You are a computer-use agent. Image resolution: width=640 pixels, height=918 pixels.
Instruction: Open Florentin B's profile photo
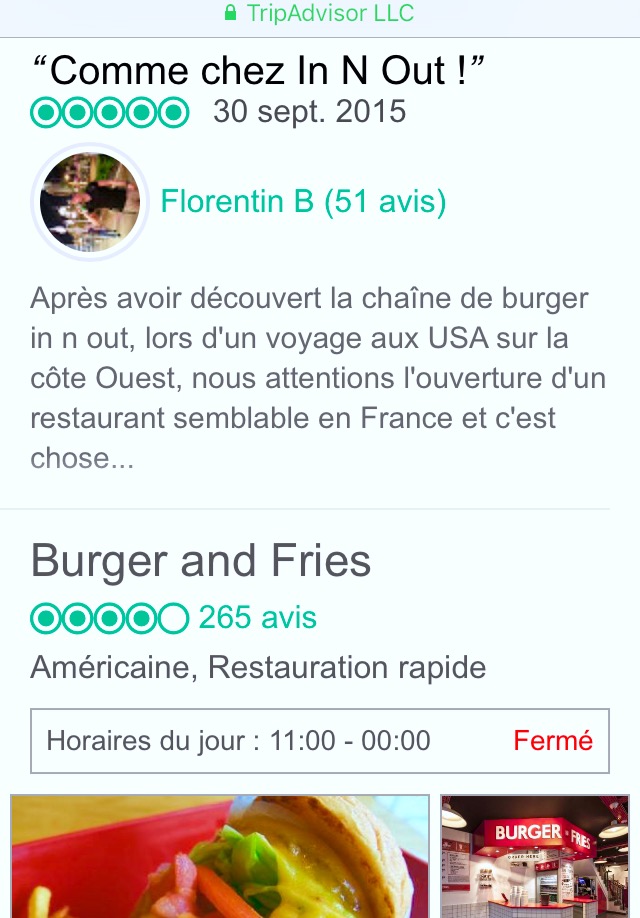[x=90, y=202]
